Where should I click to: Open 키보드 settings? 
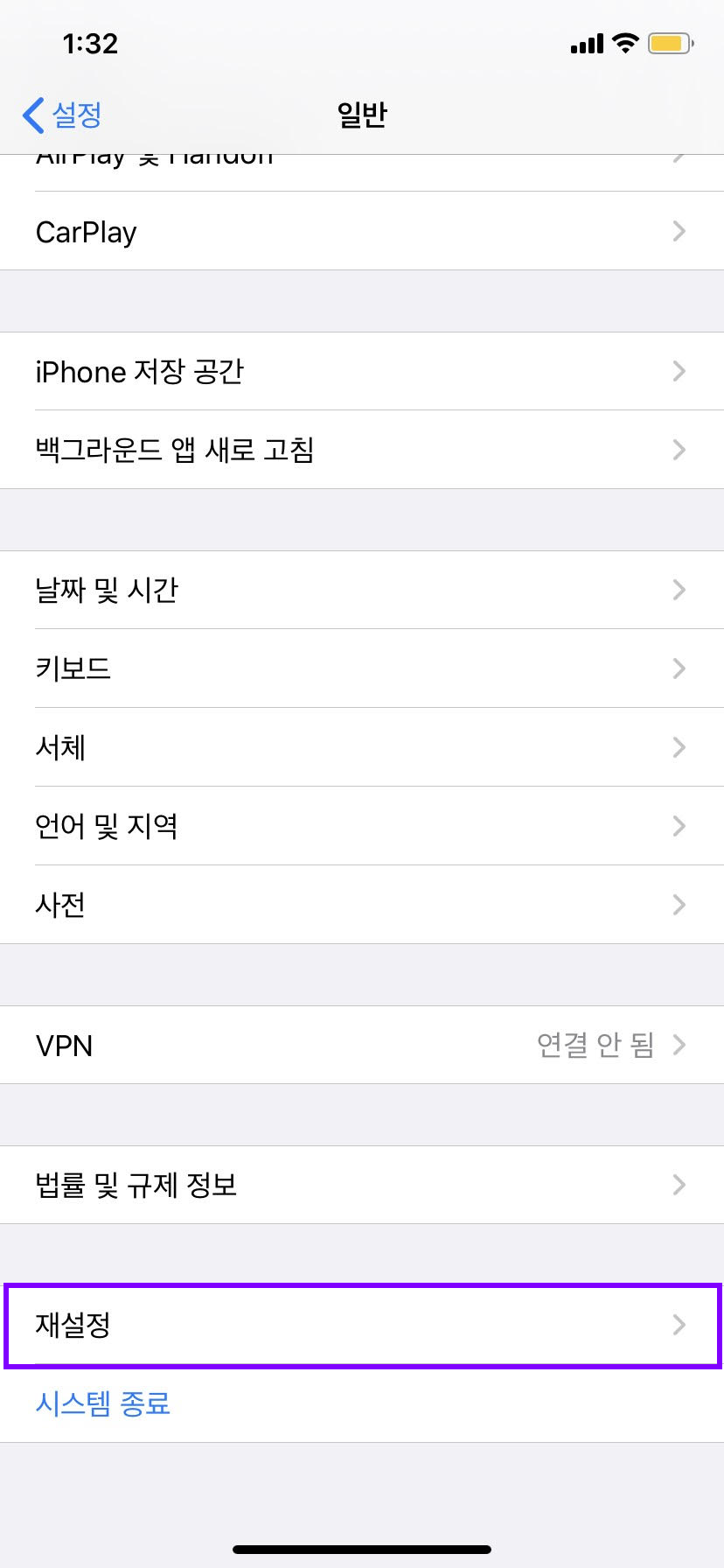point(362,668)
